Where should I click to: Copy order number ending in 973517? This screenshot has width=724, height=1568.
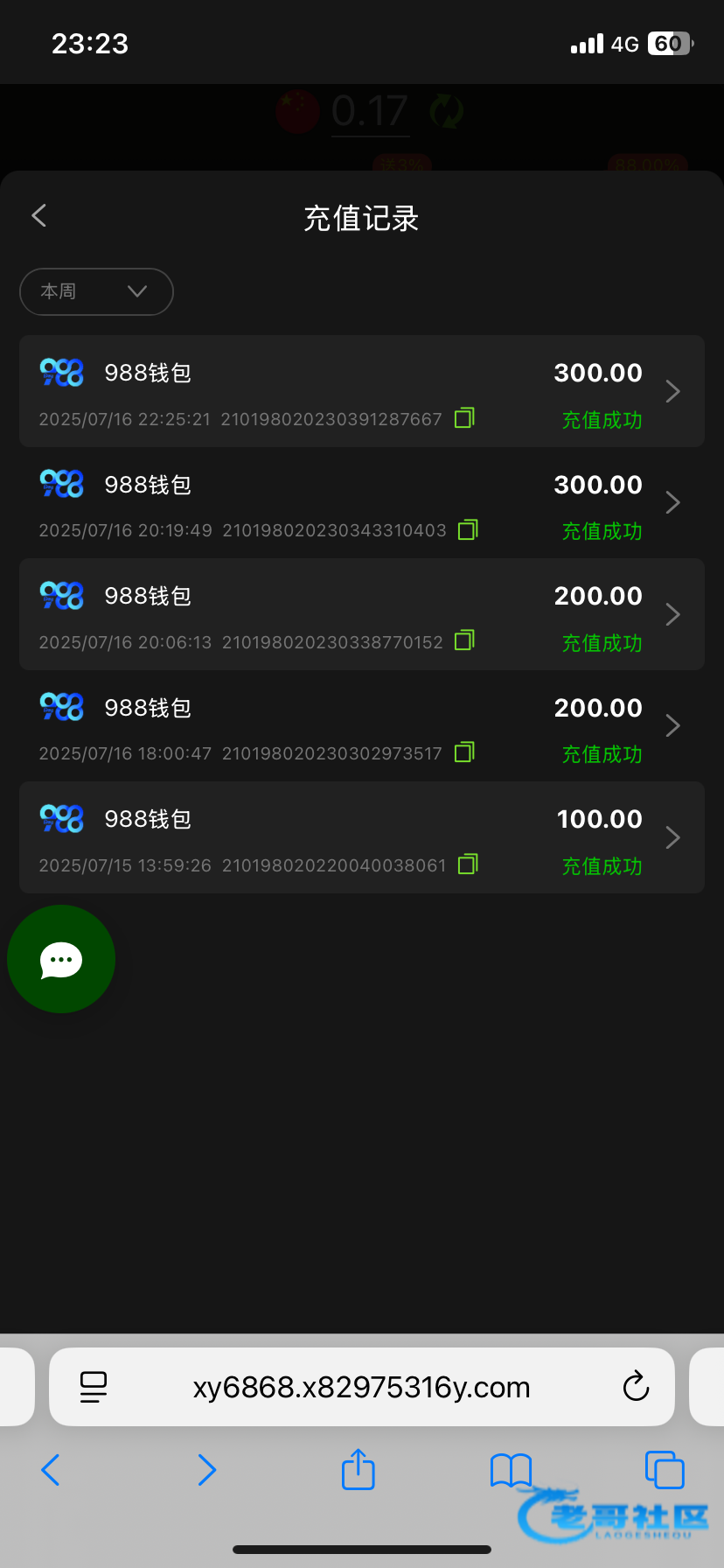(x=464, y=752)
